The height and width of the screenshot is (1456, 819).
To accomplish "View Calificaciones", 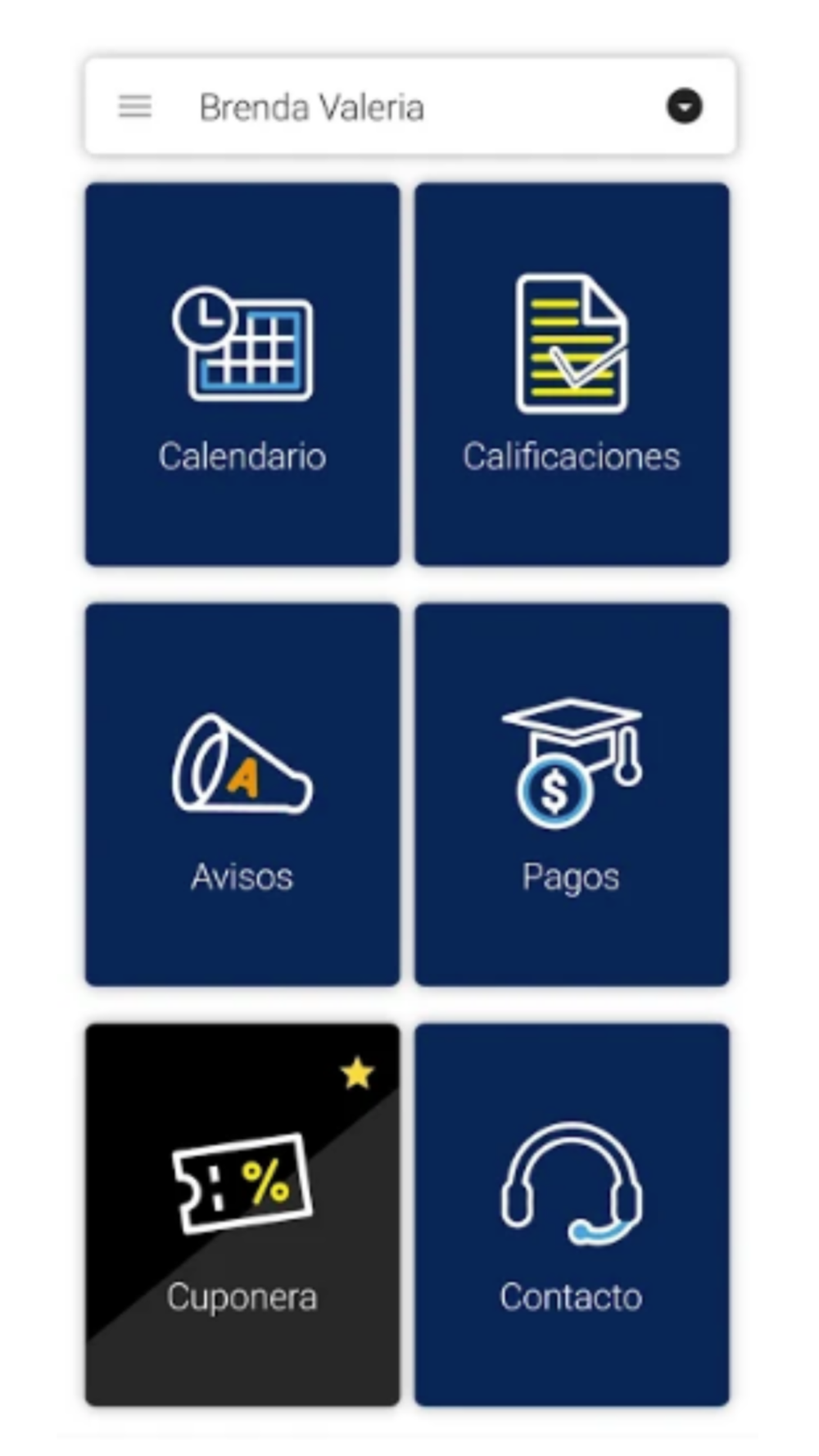I will click(572, 374).
